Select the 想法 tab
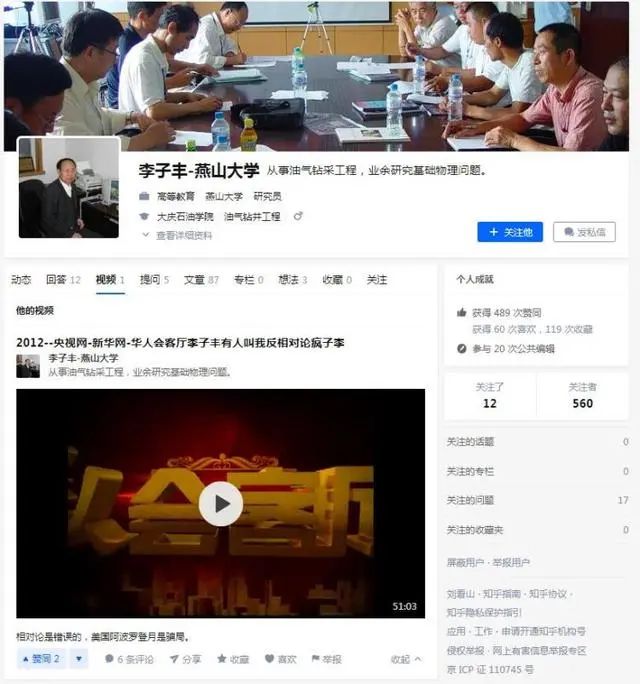The image size is (640, 684). [x=293, y=280]
